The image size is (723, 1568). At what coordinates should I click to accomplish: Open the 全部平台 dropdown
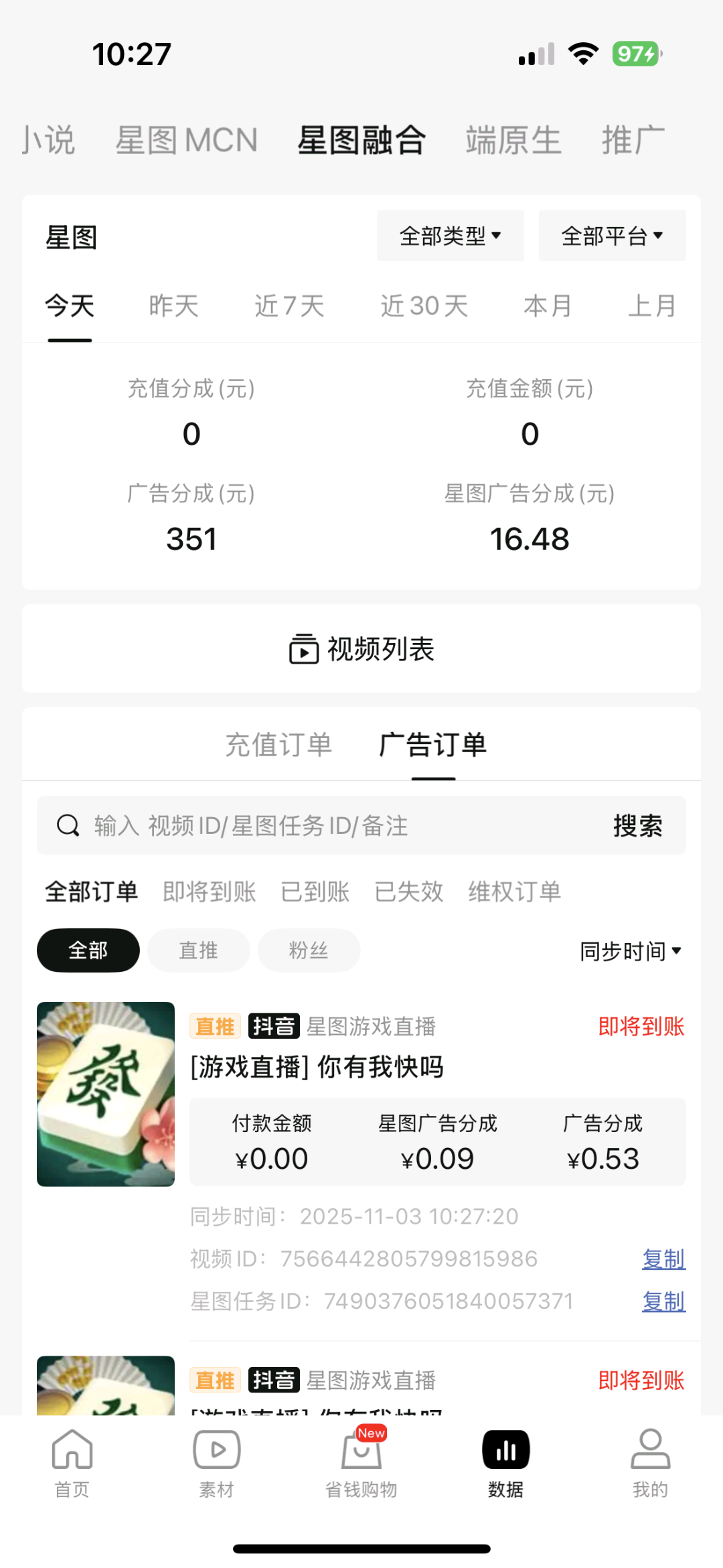tap(611, 236)
